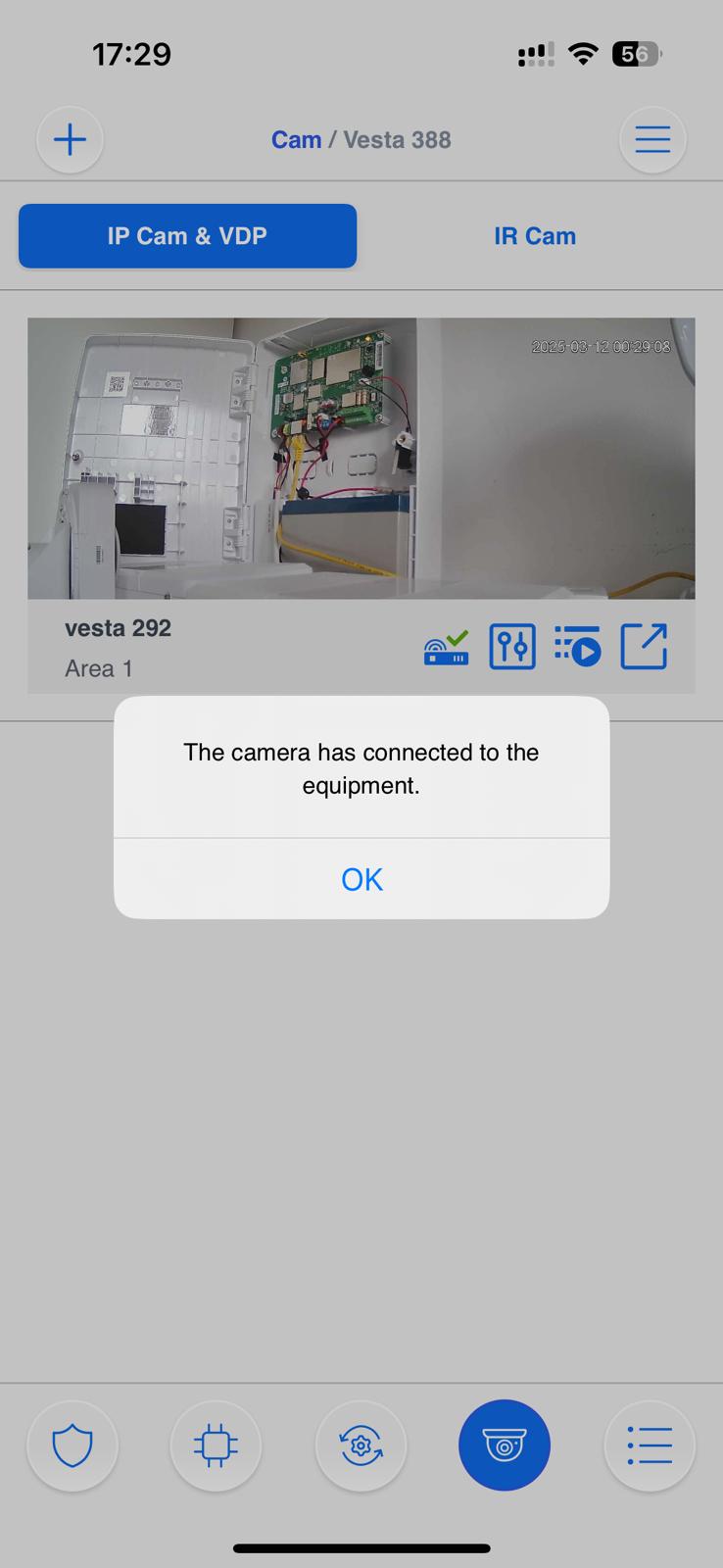This screenshot has height=1568, width=723.
Task: Open the list menu tab
Action: pos(649,1445)
